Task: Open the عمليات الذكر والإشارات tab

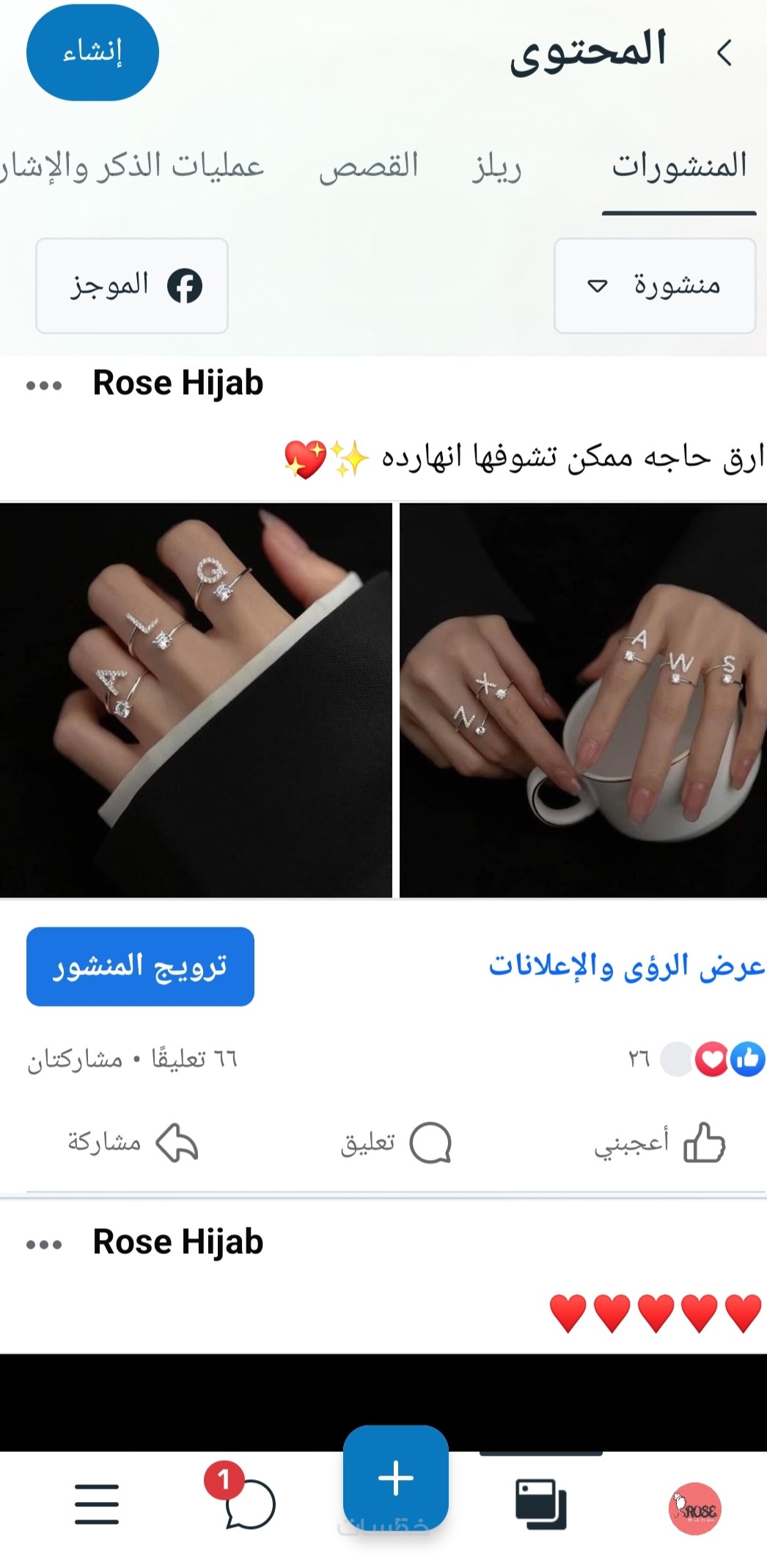Action: tap(132, 167)
